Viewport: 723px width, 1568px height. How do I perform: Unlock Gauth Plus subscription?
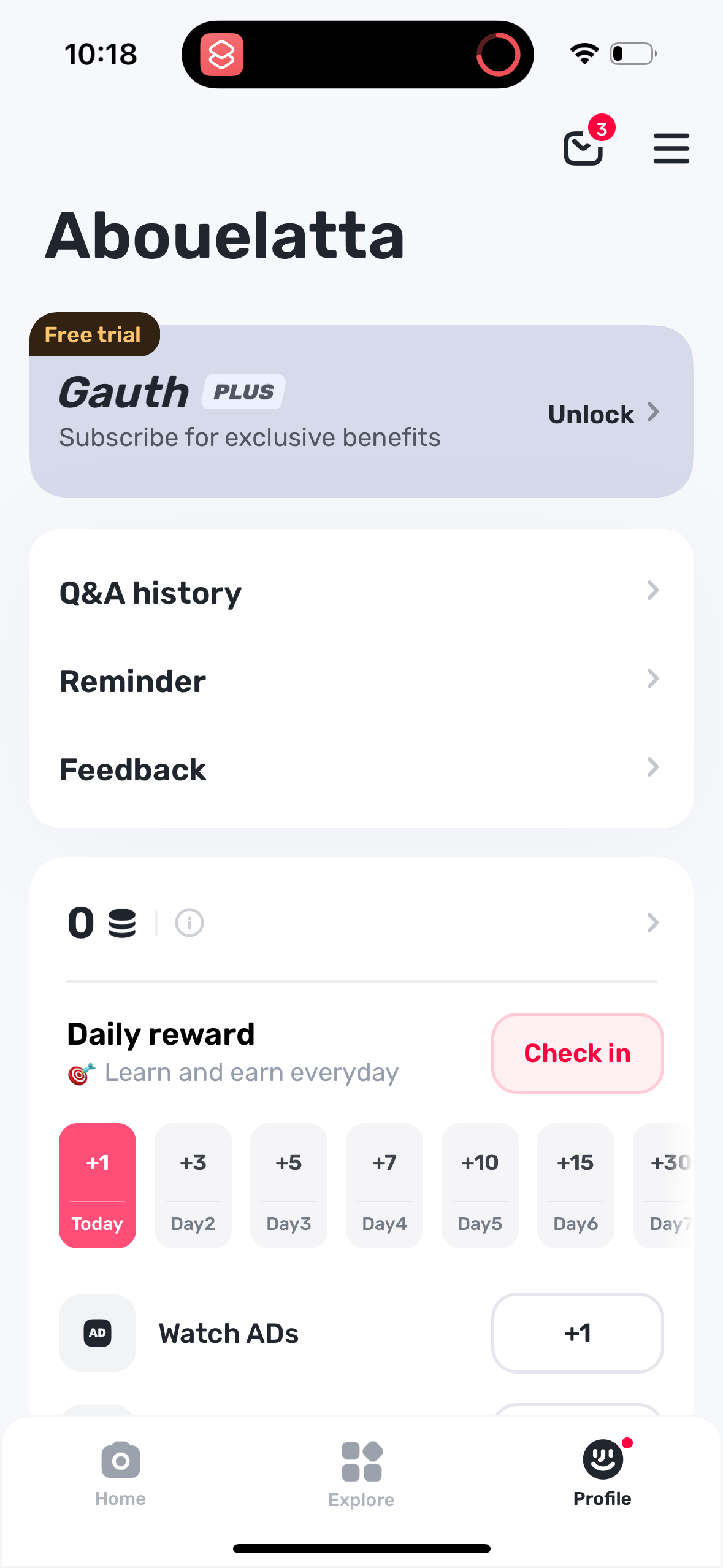603,414
